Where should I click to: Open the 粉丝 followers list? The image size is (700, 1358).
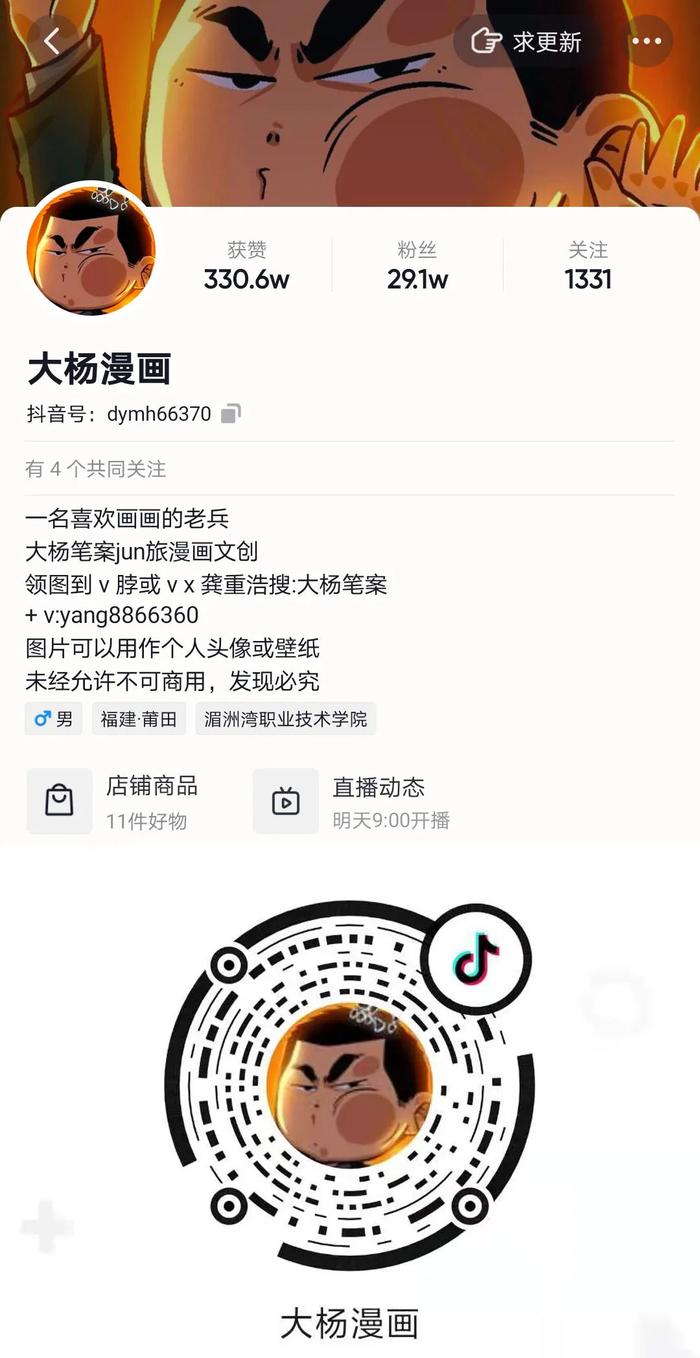click(x=417, y=265)
